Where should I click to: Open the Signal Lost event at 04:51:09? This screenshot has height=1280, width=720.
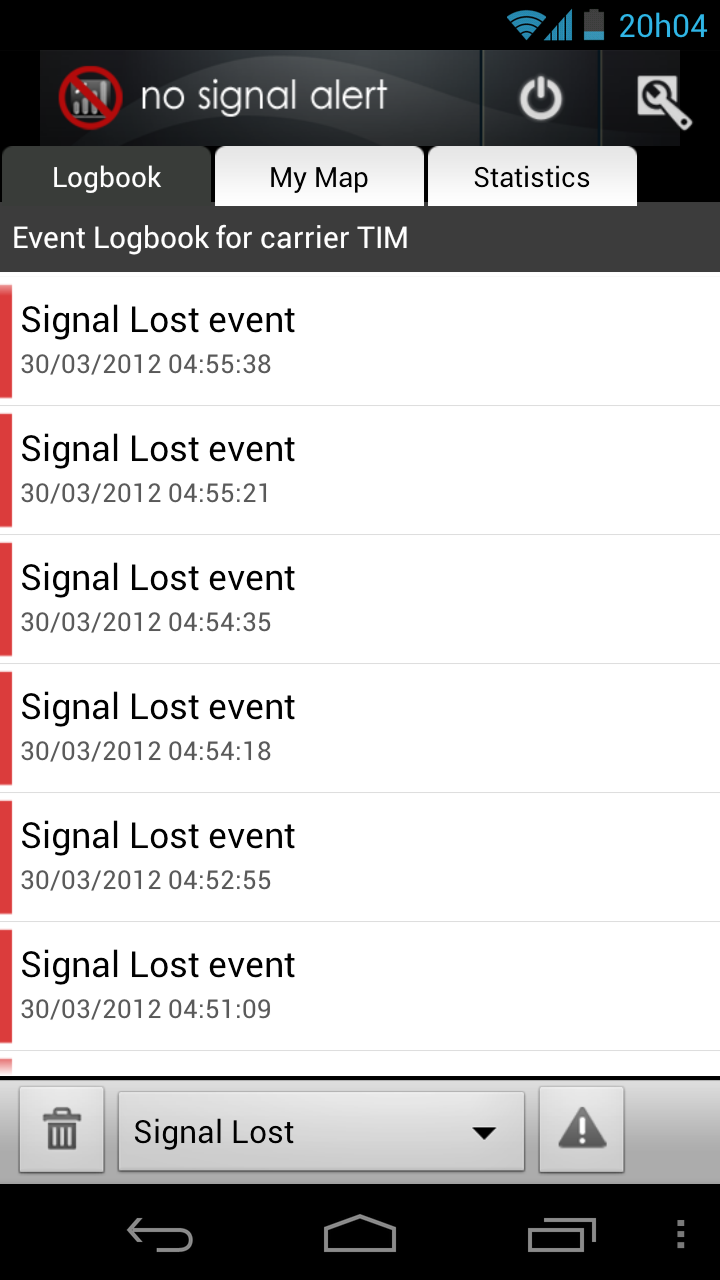360,986
